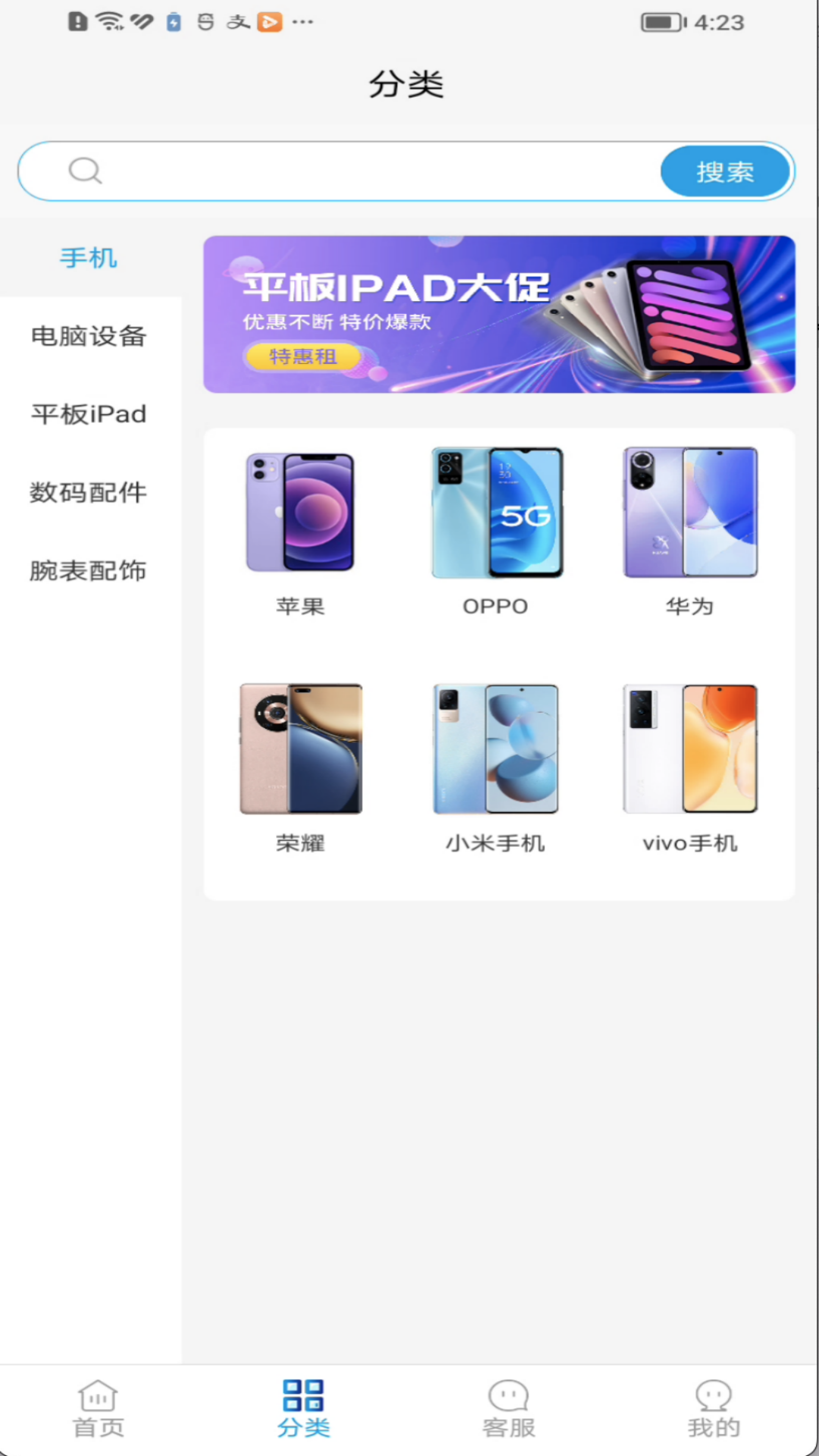Select the OPPO 5G phone image

tap(495, 512)
